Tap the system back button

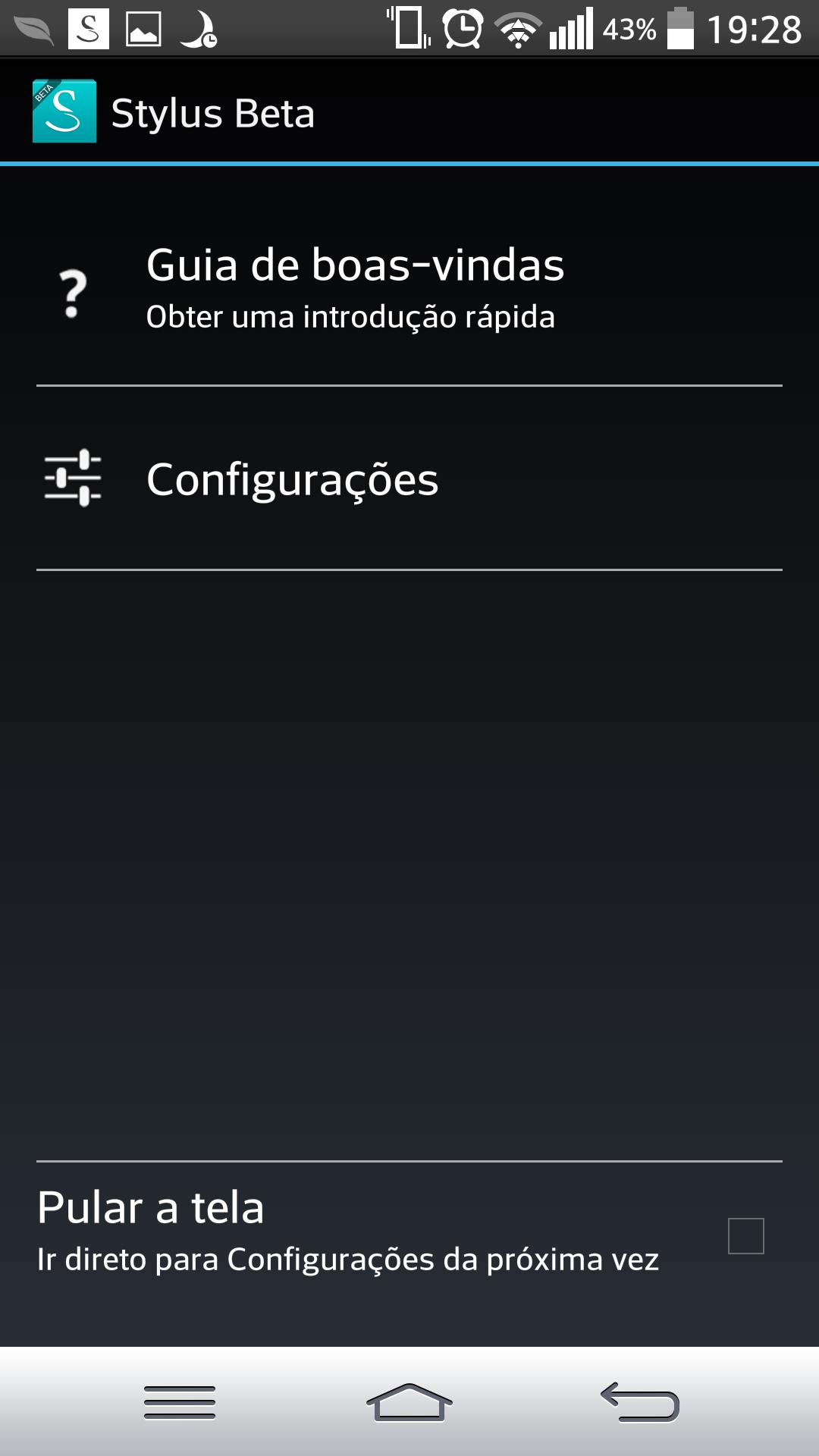tap(640, 1402)
